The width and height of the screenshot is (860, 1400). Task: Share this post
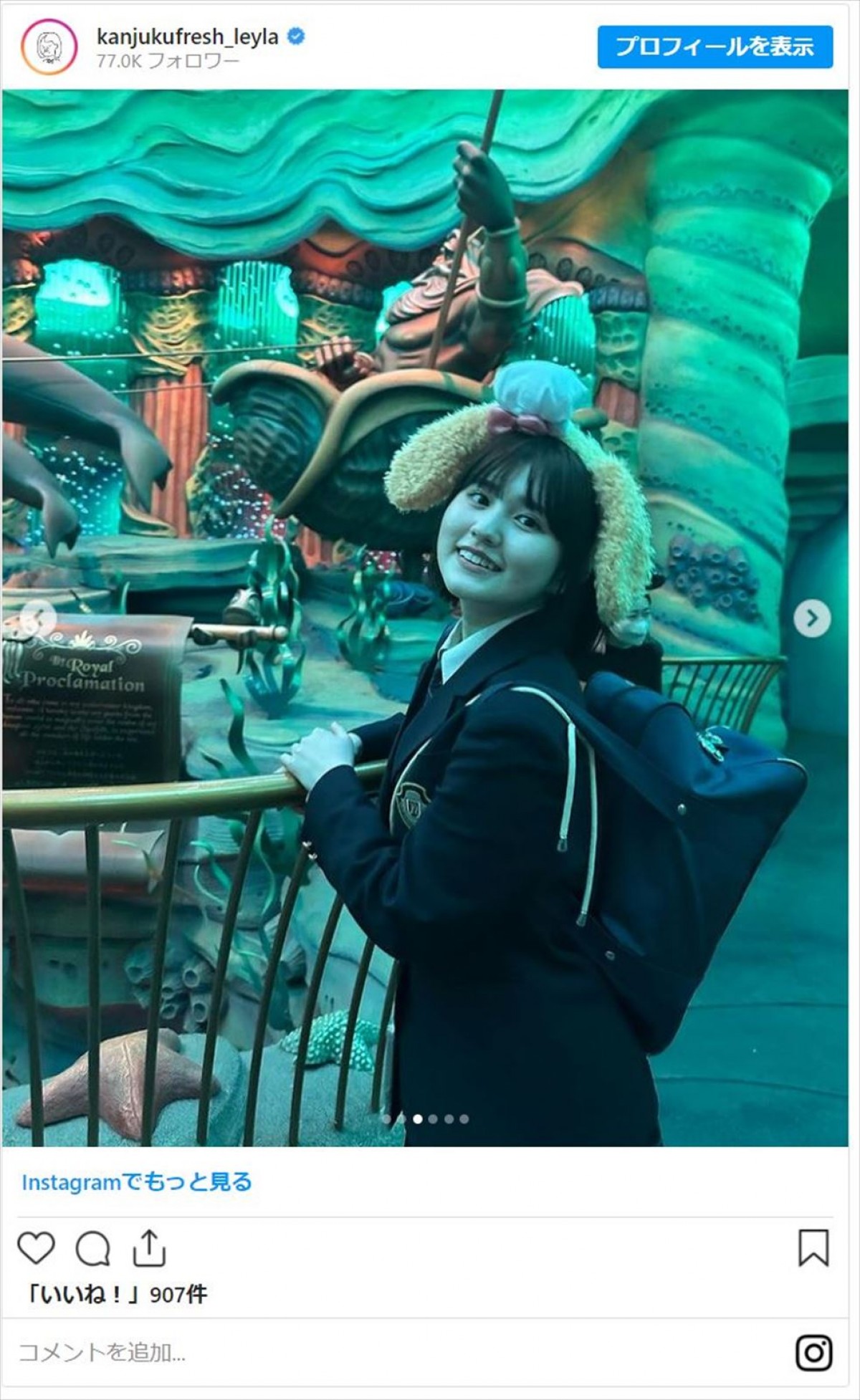[149, 1247]
